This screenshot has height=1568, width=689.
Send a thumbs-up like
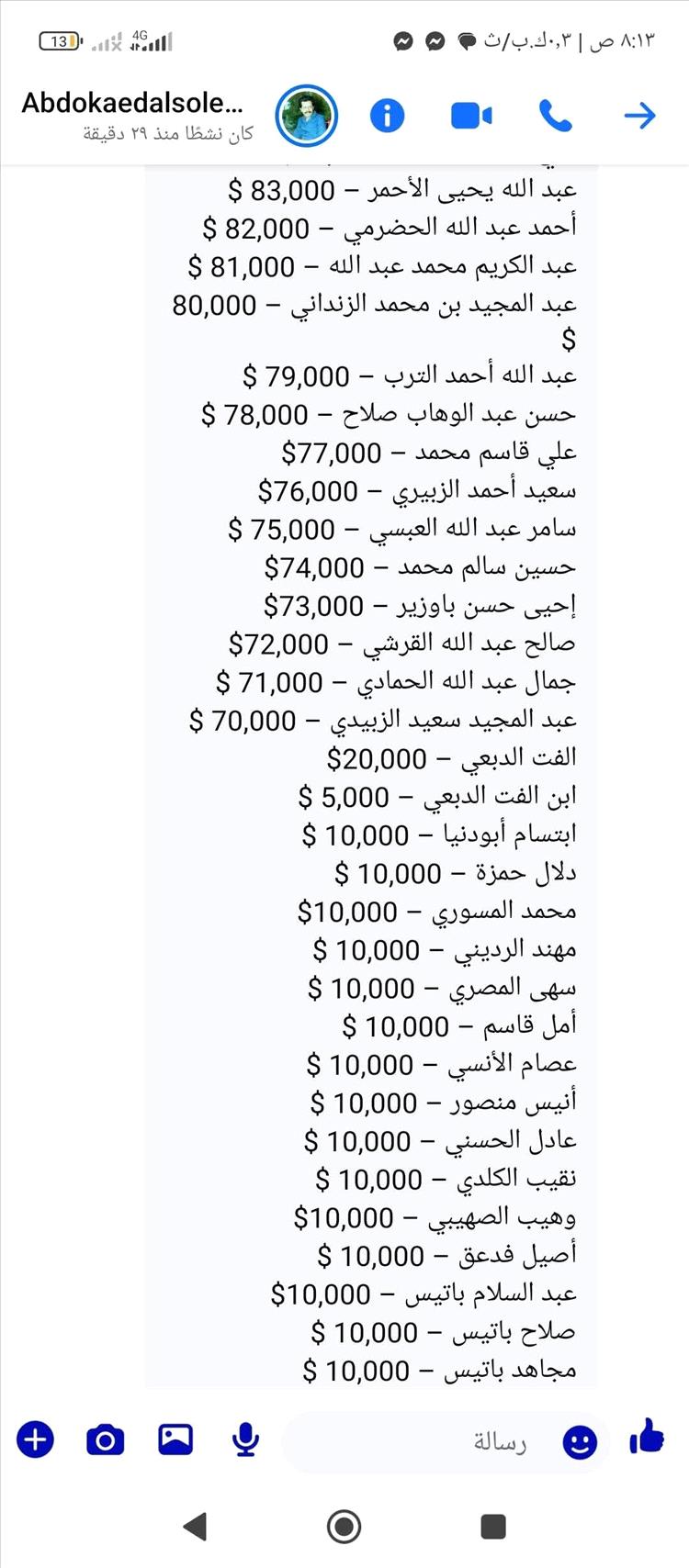tap(647, 1436)
